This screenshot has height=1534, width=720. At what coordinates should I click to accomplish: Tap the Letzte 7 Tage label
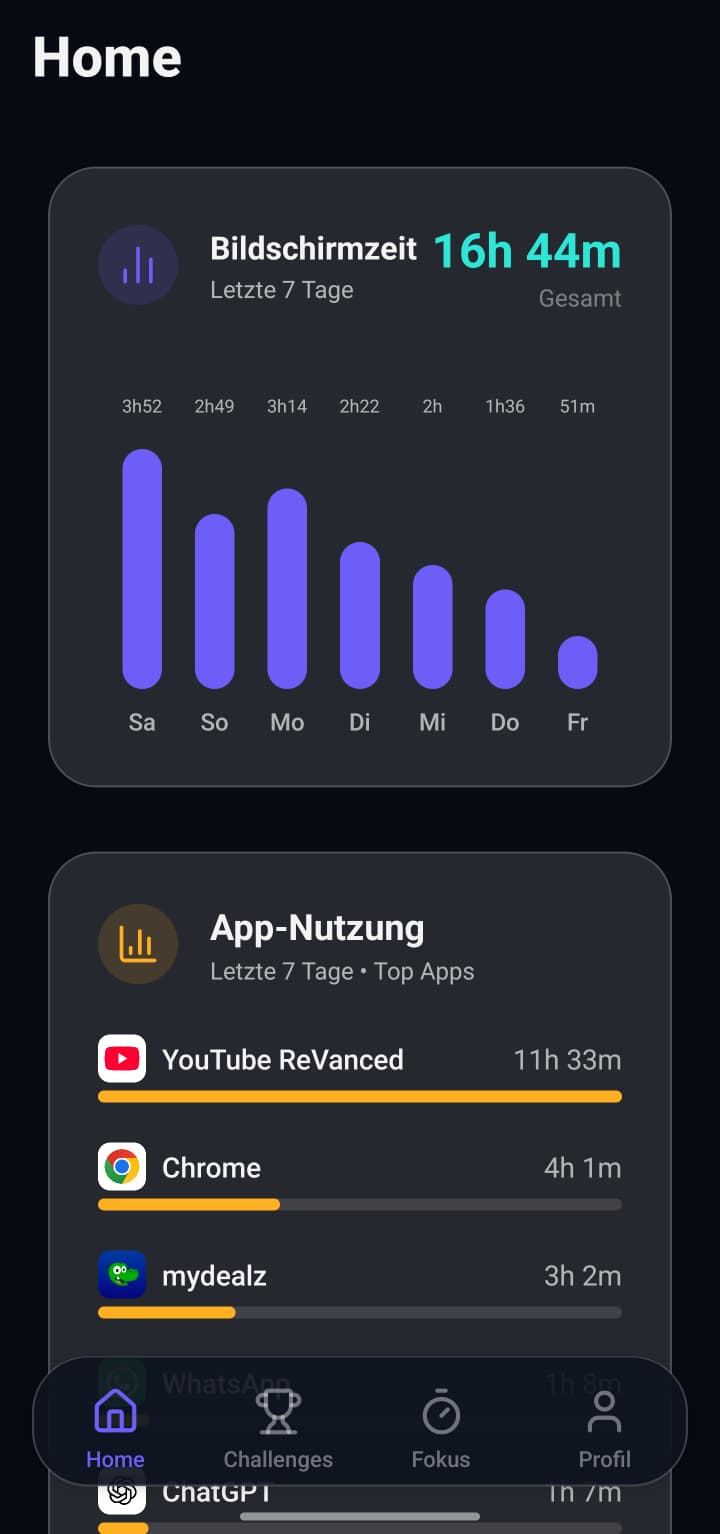tap(281, 290)
